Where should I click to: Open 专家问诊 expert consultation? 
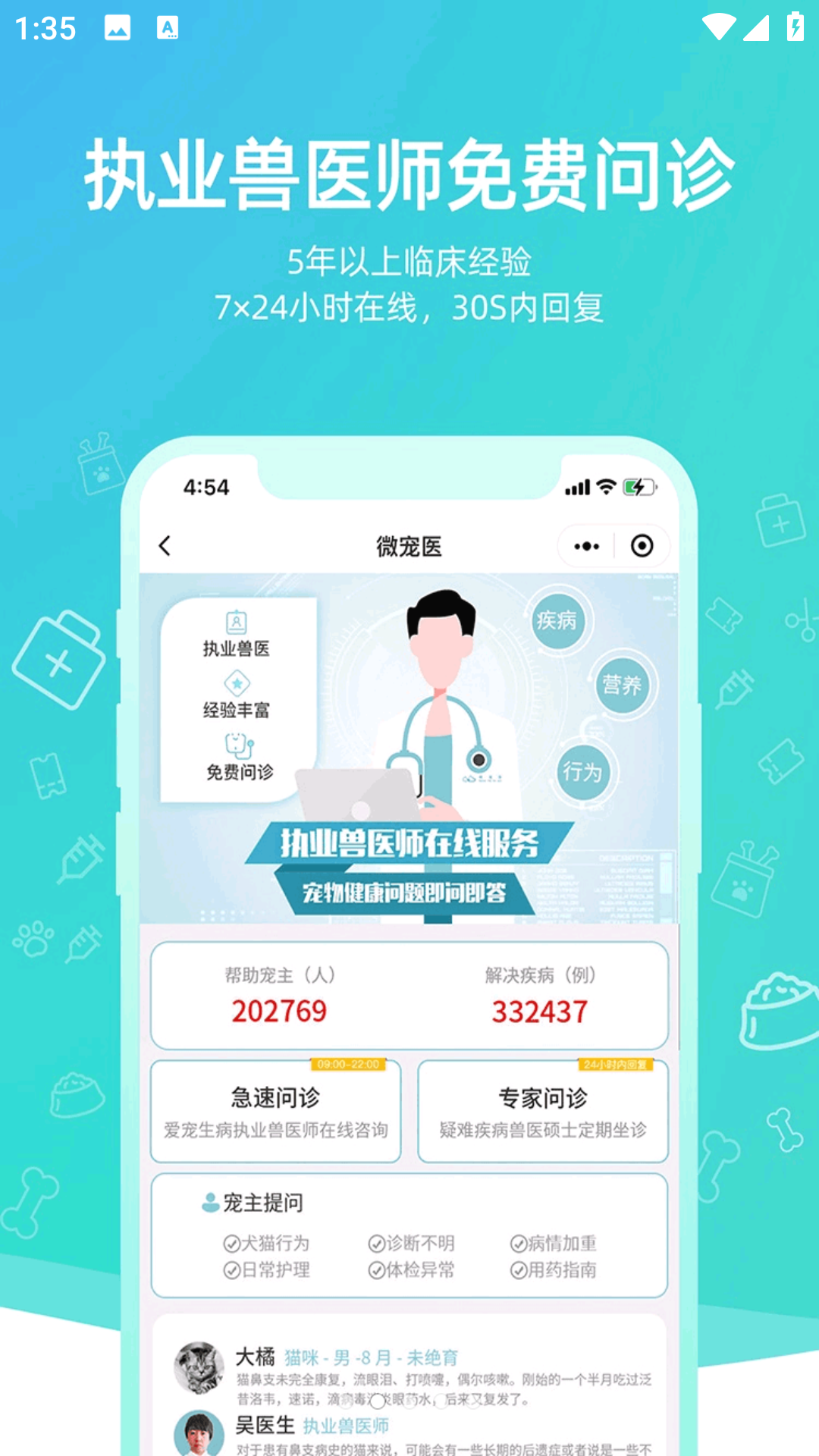click(543, 1110)
